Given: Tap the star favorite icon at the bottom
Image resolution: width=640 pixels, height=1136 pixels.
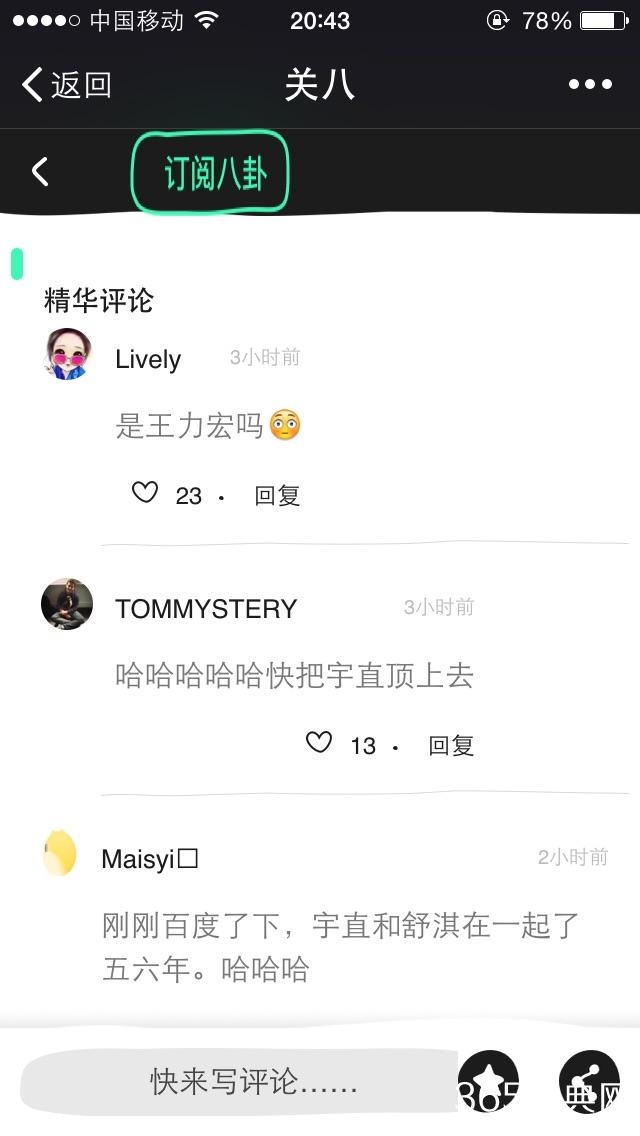Looking at the screenshot, I should click(x=489, y=1082).
